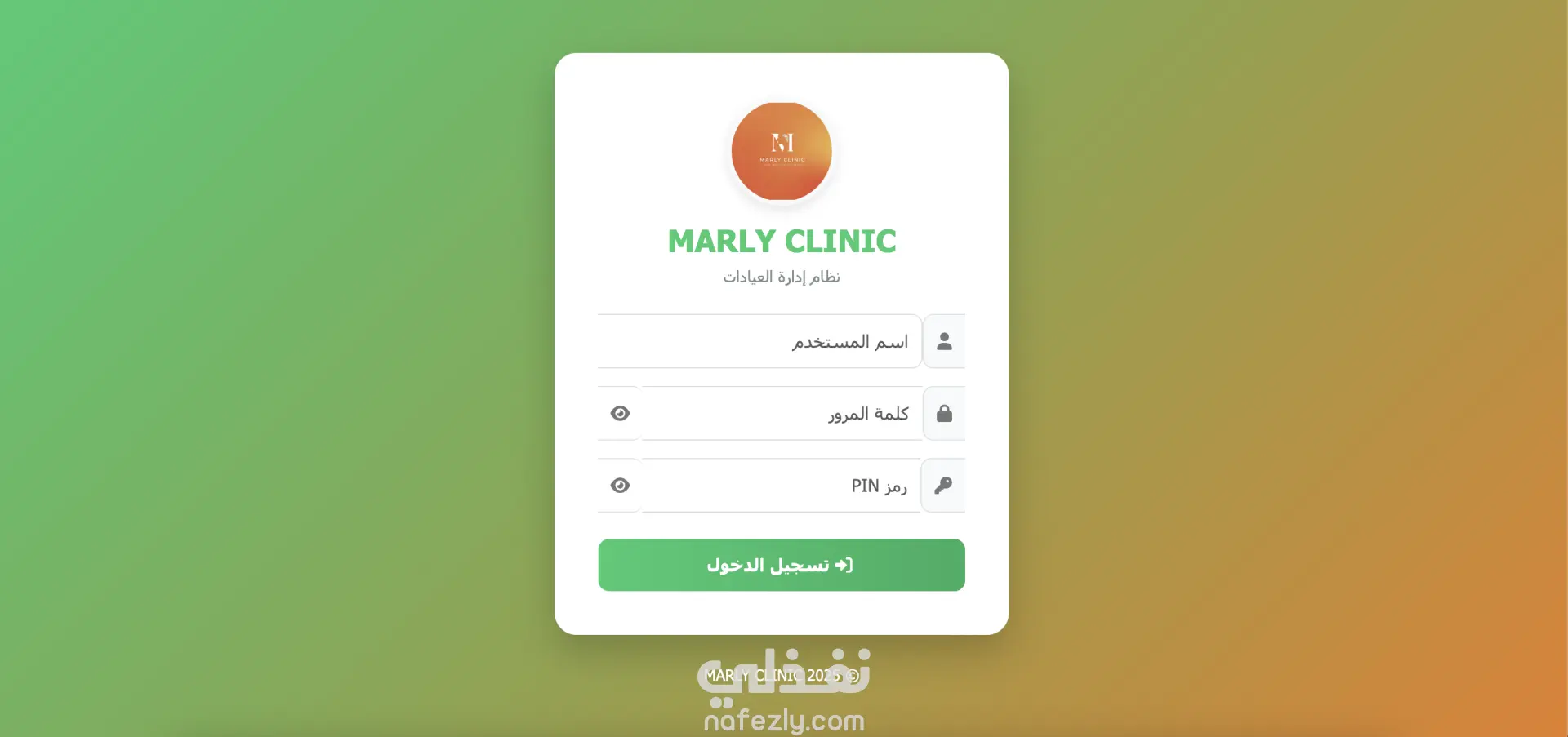Viewport: 1568px width, 737px height.
Task: Reveal the PIN with the eye icon
Action: [620, 486]
